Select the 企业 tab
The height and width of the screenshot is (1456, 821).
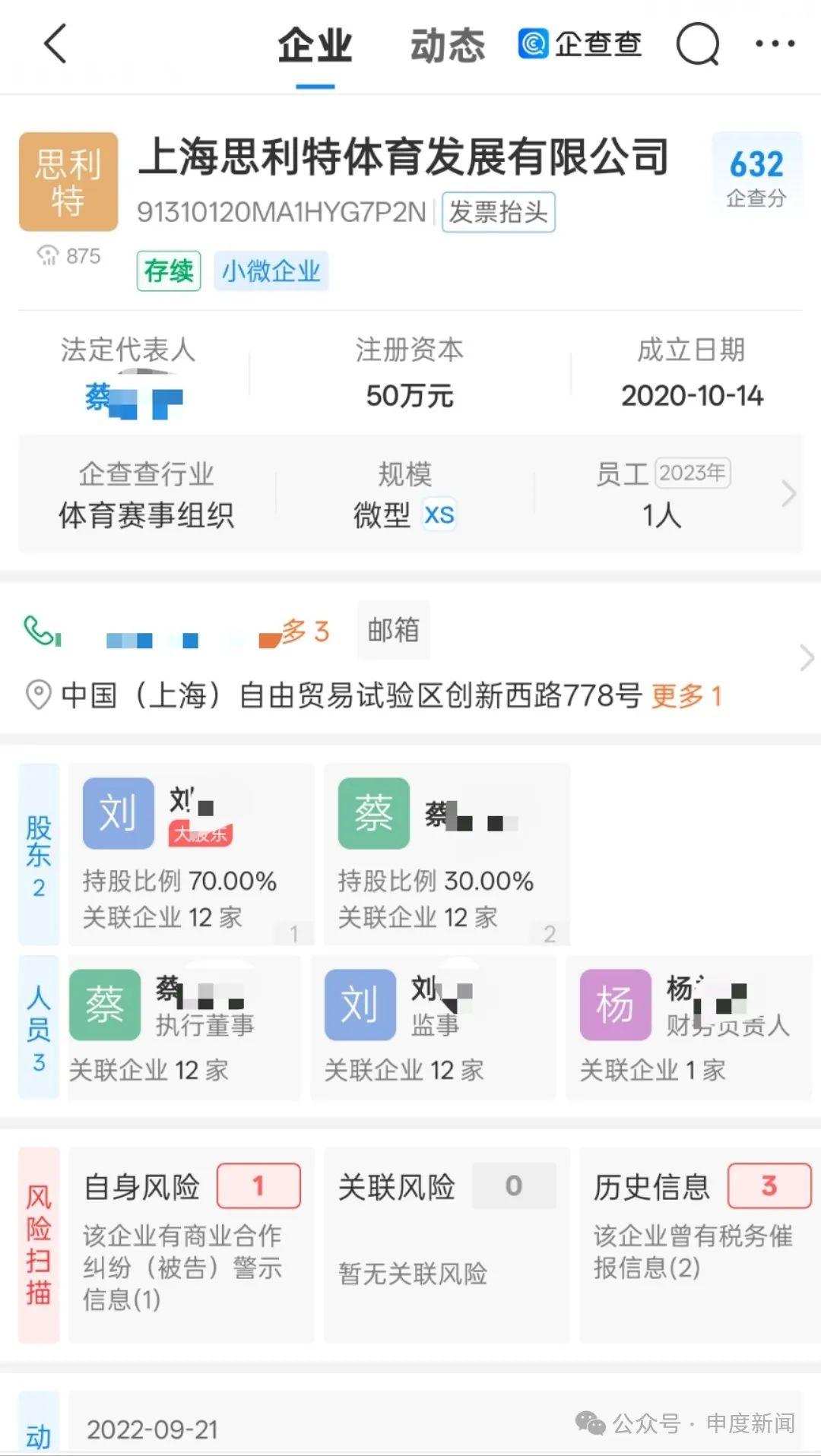315,45
